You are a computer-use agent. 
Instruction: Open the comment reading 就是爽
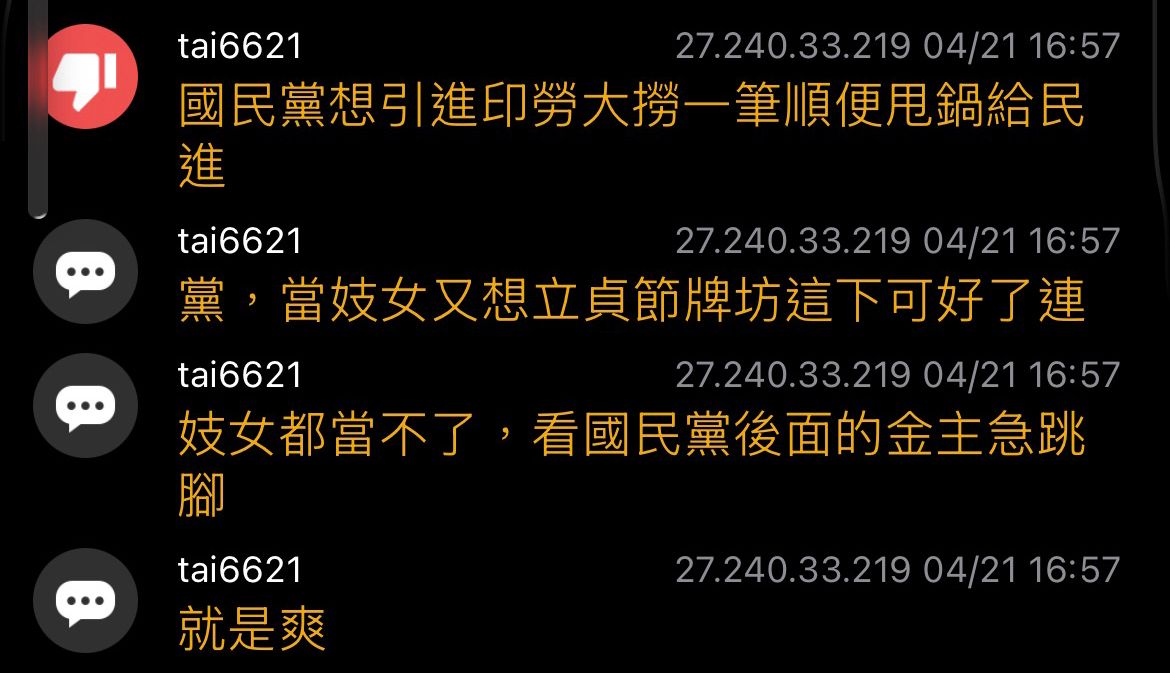click(x=252, y=629)
